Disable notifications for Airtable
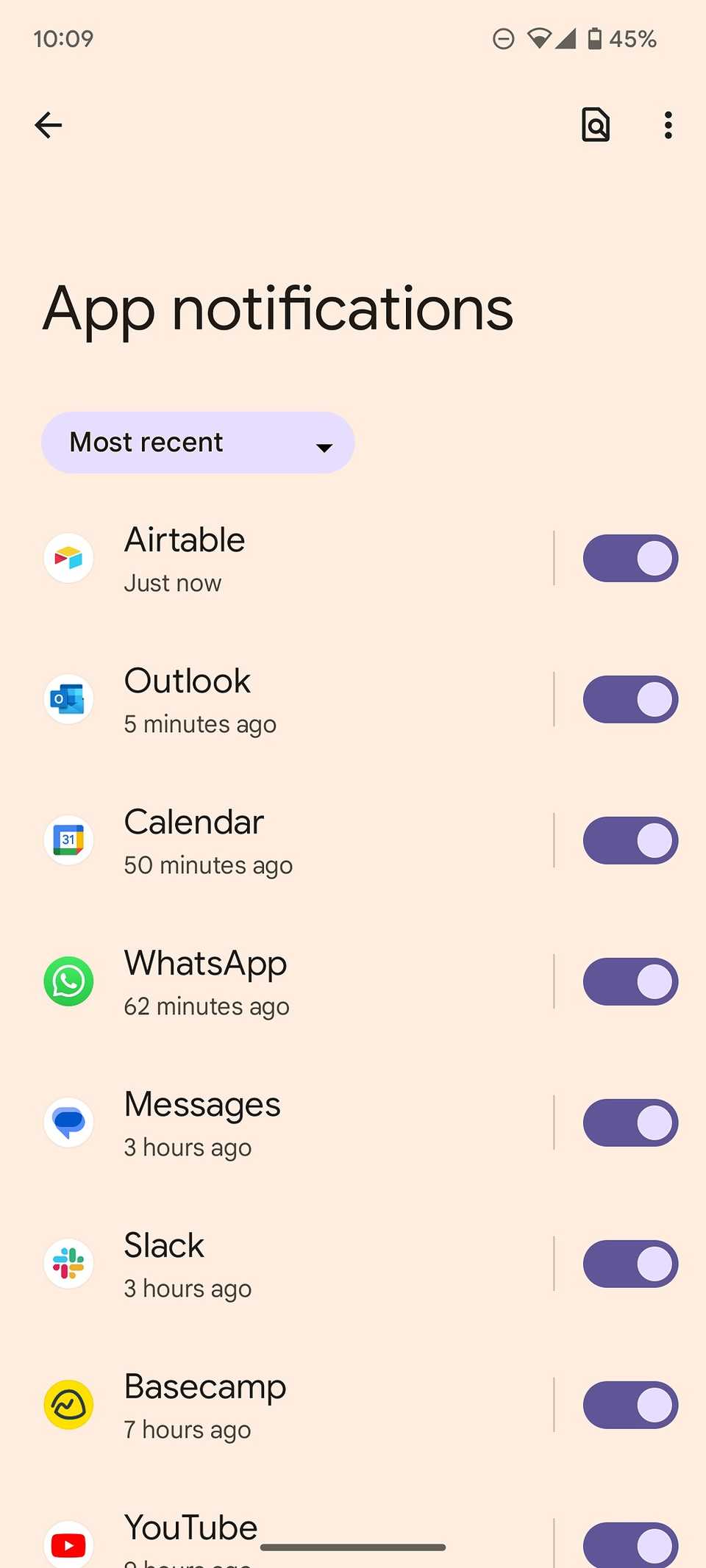The width and height of the screenshot is (706, 1568). tap(630, 558)
